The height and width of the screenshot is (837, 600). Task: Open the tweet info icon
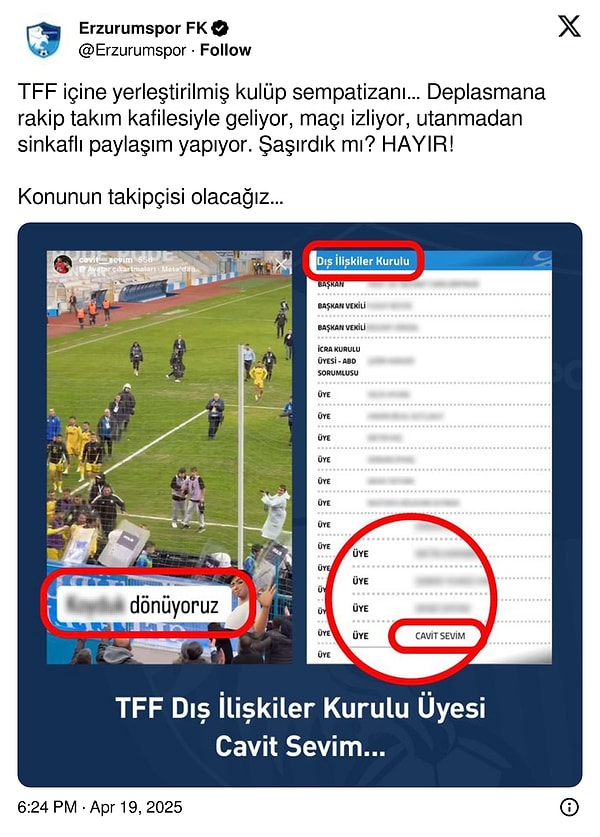[x=568, y=806]
